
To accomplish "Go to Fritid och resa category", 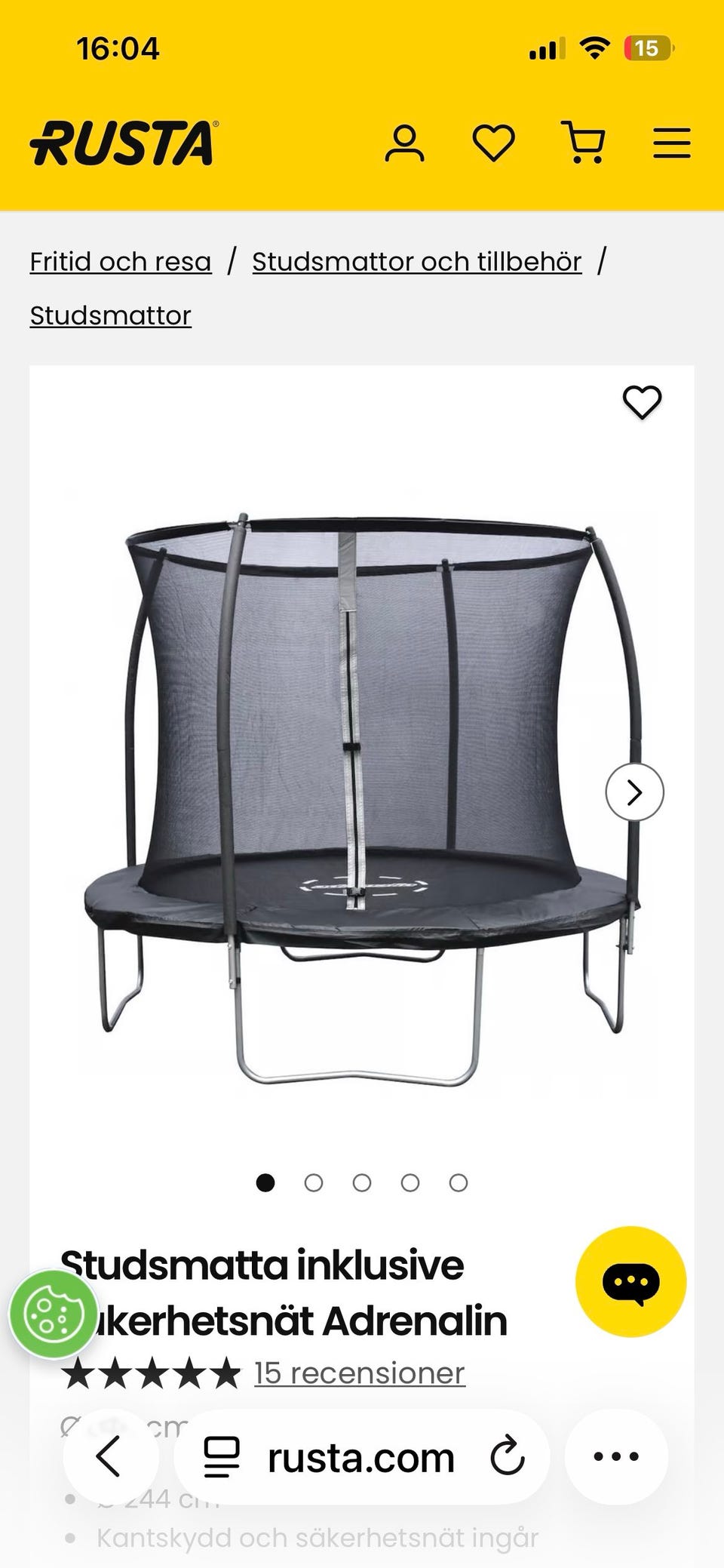I will (121, 262).
